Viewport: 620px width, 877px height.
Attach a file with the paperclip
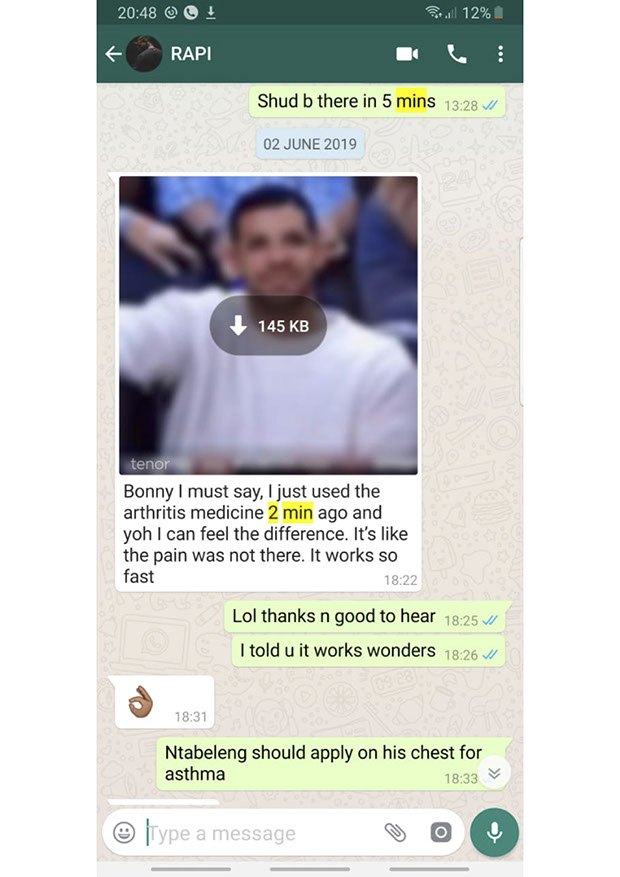tap(395, 832)
